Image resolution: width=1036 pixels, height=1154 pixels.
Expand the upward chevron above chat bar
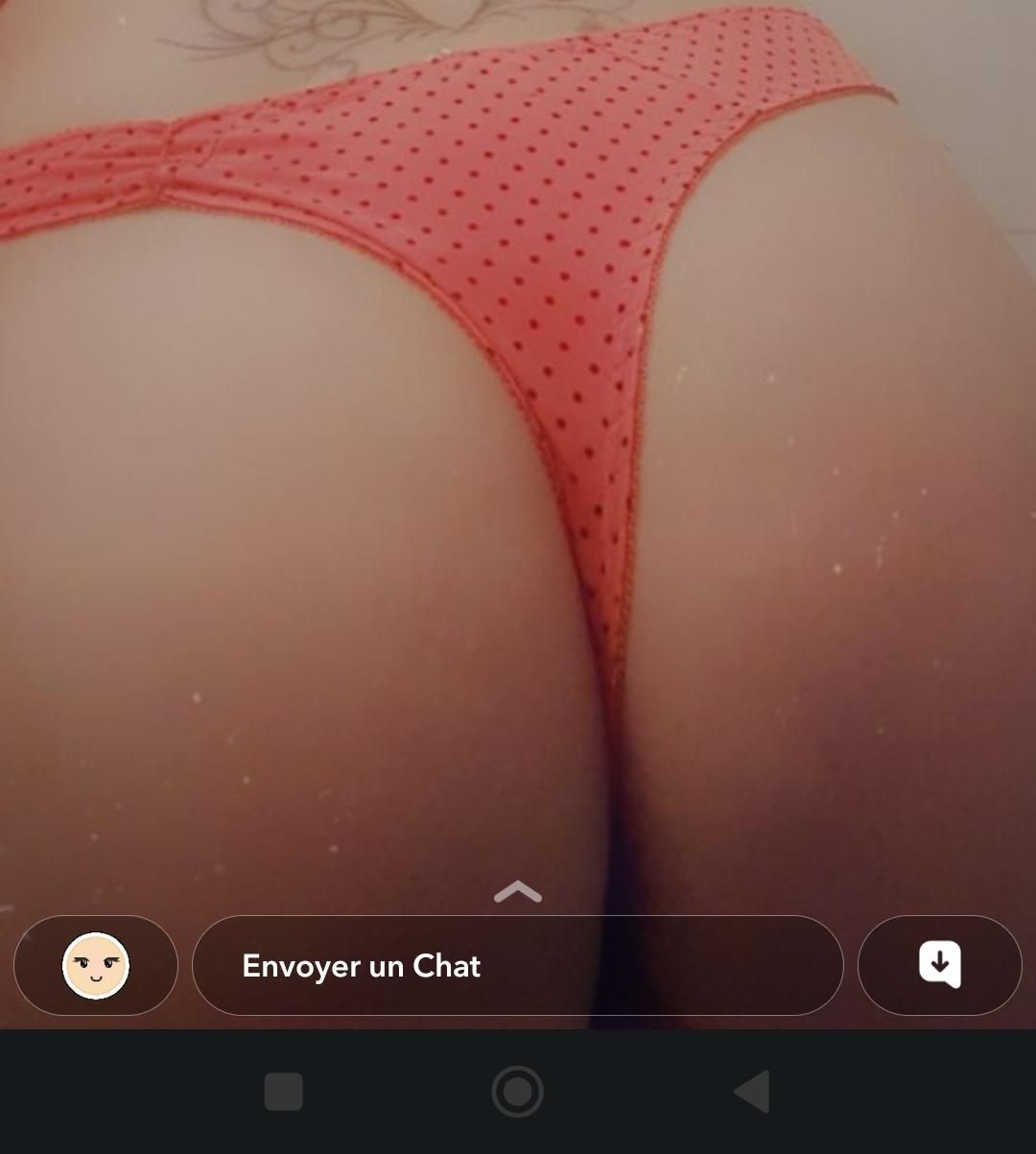click(518, 892)
